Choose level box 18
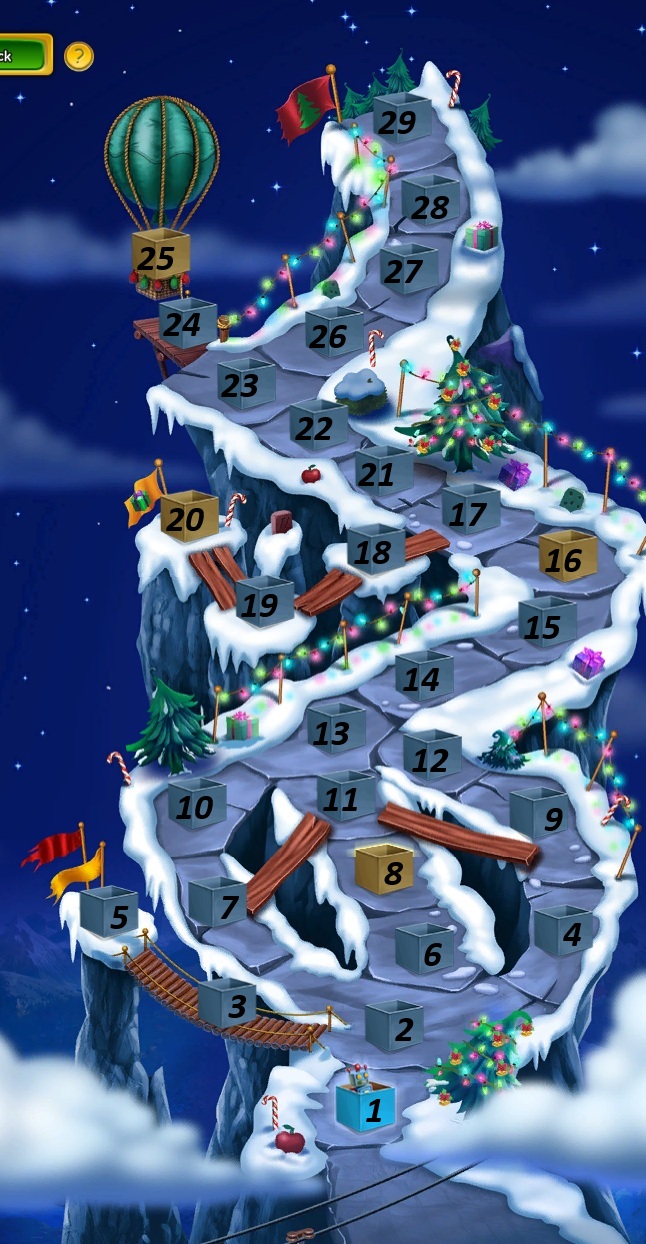Screen dimensions: 646x1244 pyautogui.click(x=376, y=550)
